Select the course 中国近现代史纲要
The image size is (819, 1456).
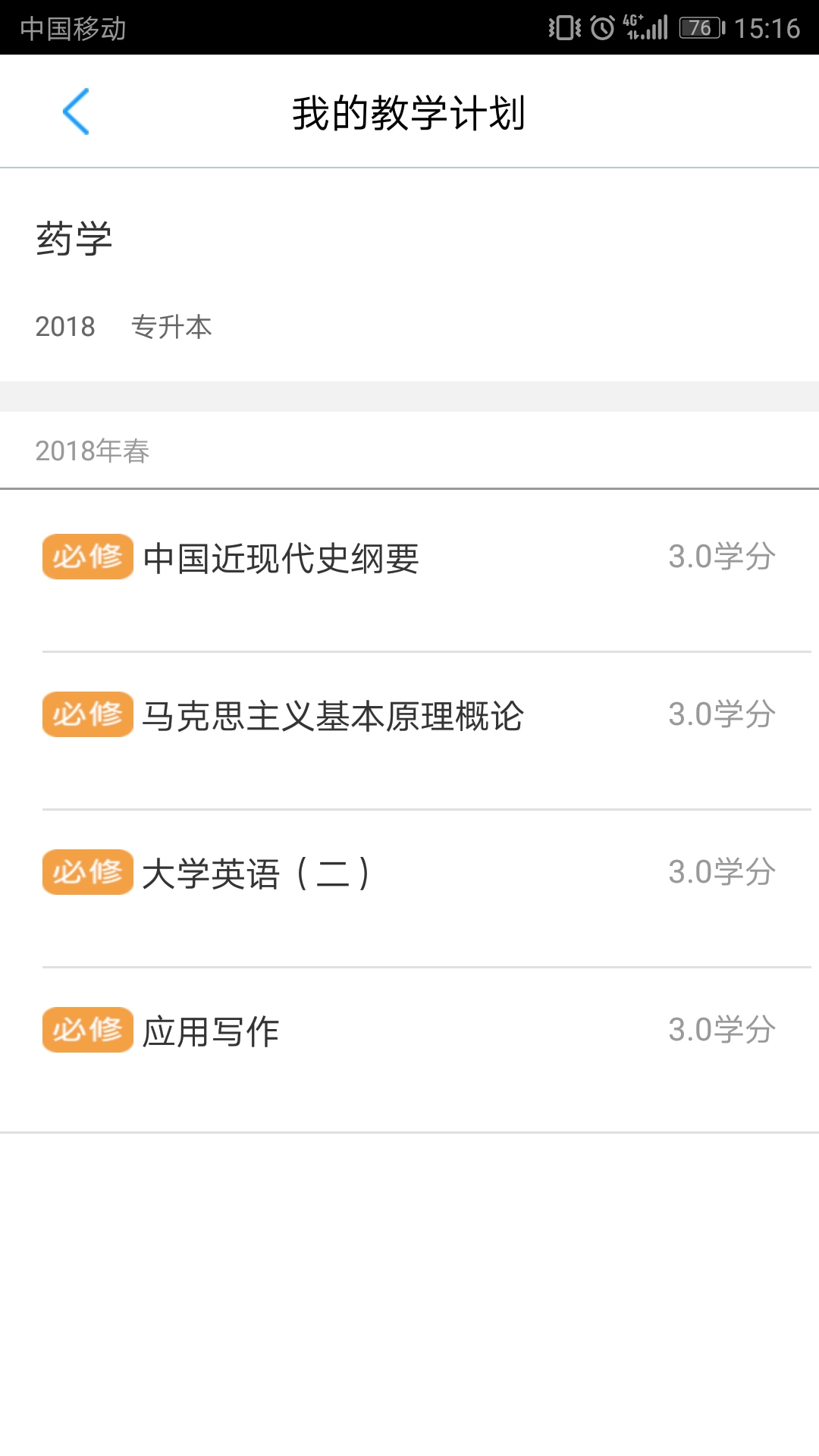pos(283,557)
